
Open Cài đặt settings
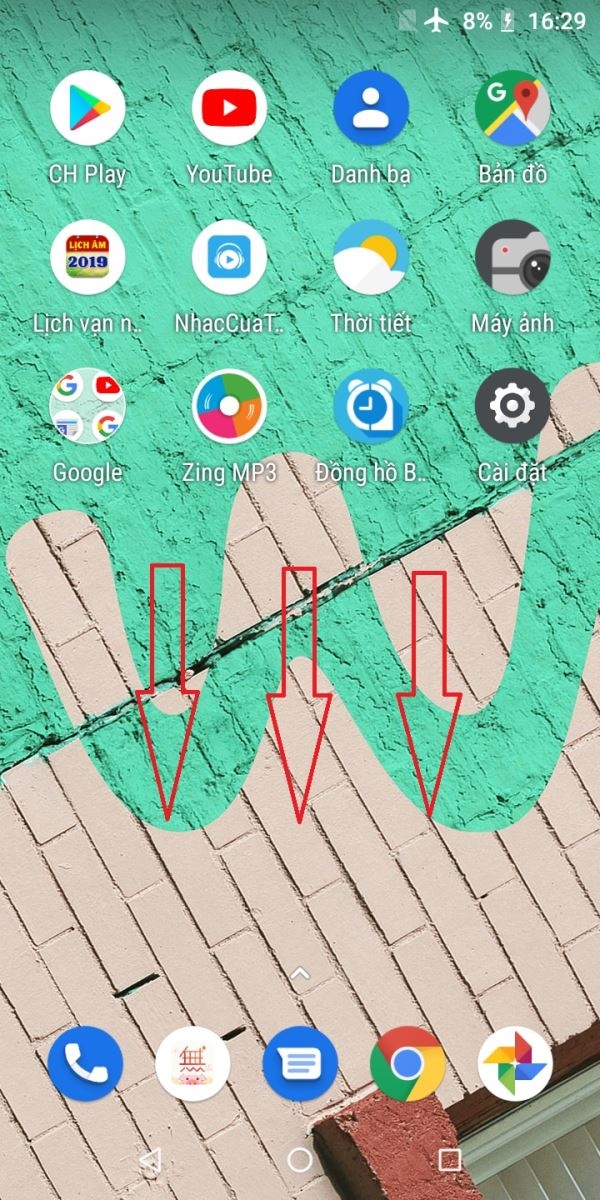pyautogui.click(x=513, y=405)
